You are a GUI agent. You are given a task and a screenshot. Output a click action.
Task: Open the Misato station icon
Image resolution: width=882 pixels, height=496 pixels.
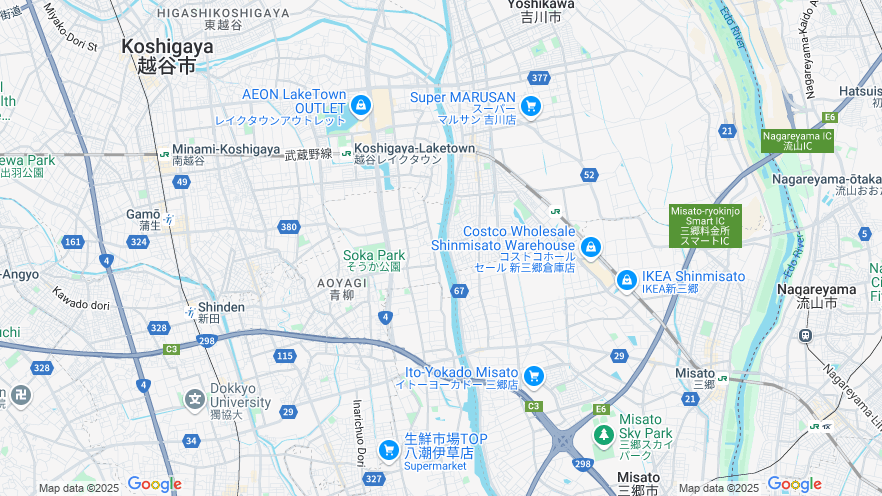722,378
